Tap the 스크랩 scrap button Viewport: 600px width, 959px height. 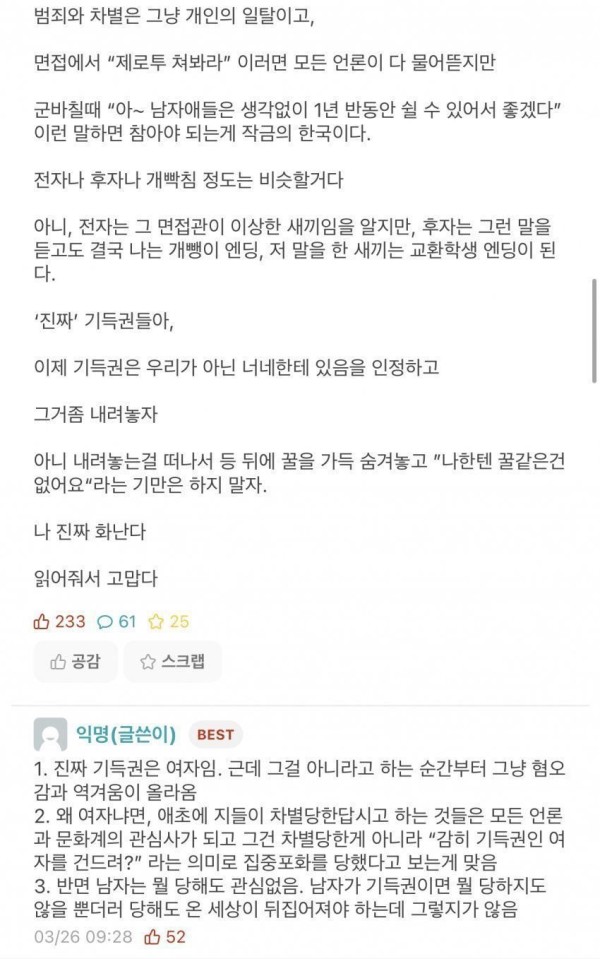(172, 661)
